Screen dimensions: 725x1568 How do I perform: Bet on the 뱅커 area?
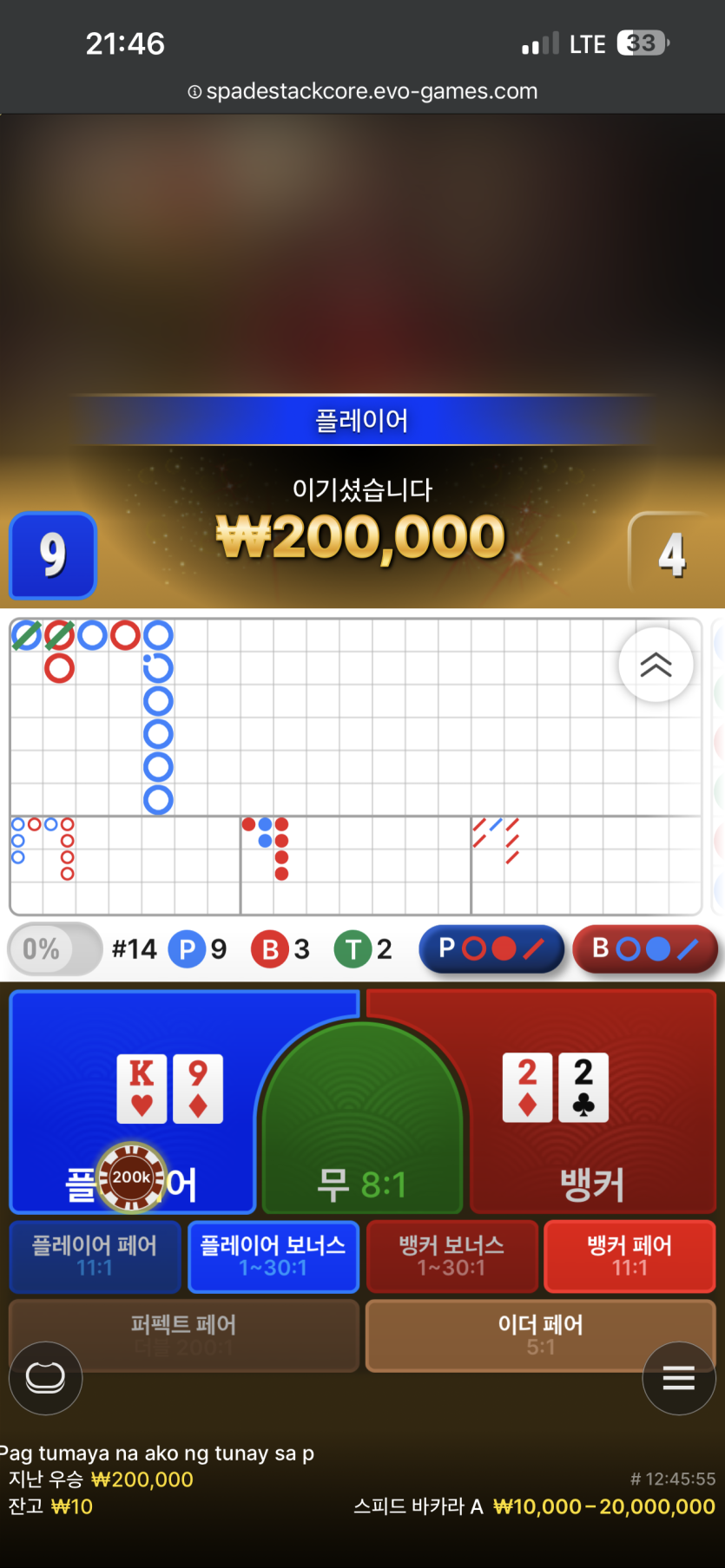(592, 1102)
